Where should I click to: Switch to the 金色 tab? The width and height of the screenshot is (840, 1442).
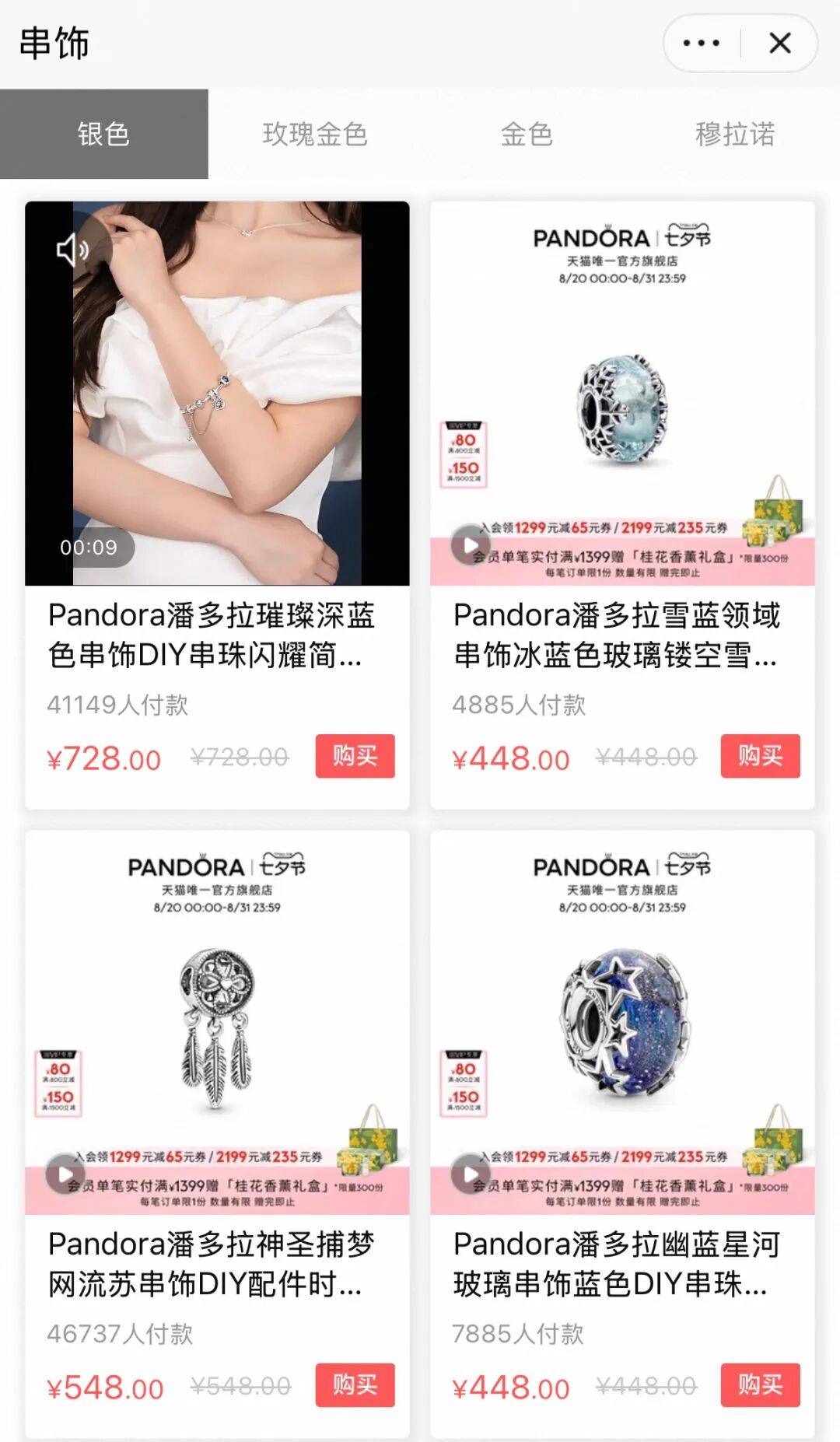525,134
